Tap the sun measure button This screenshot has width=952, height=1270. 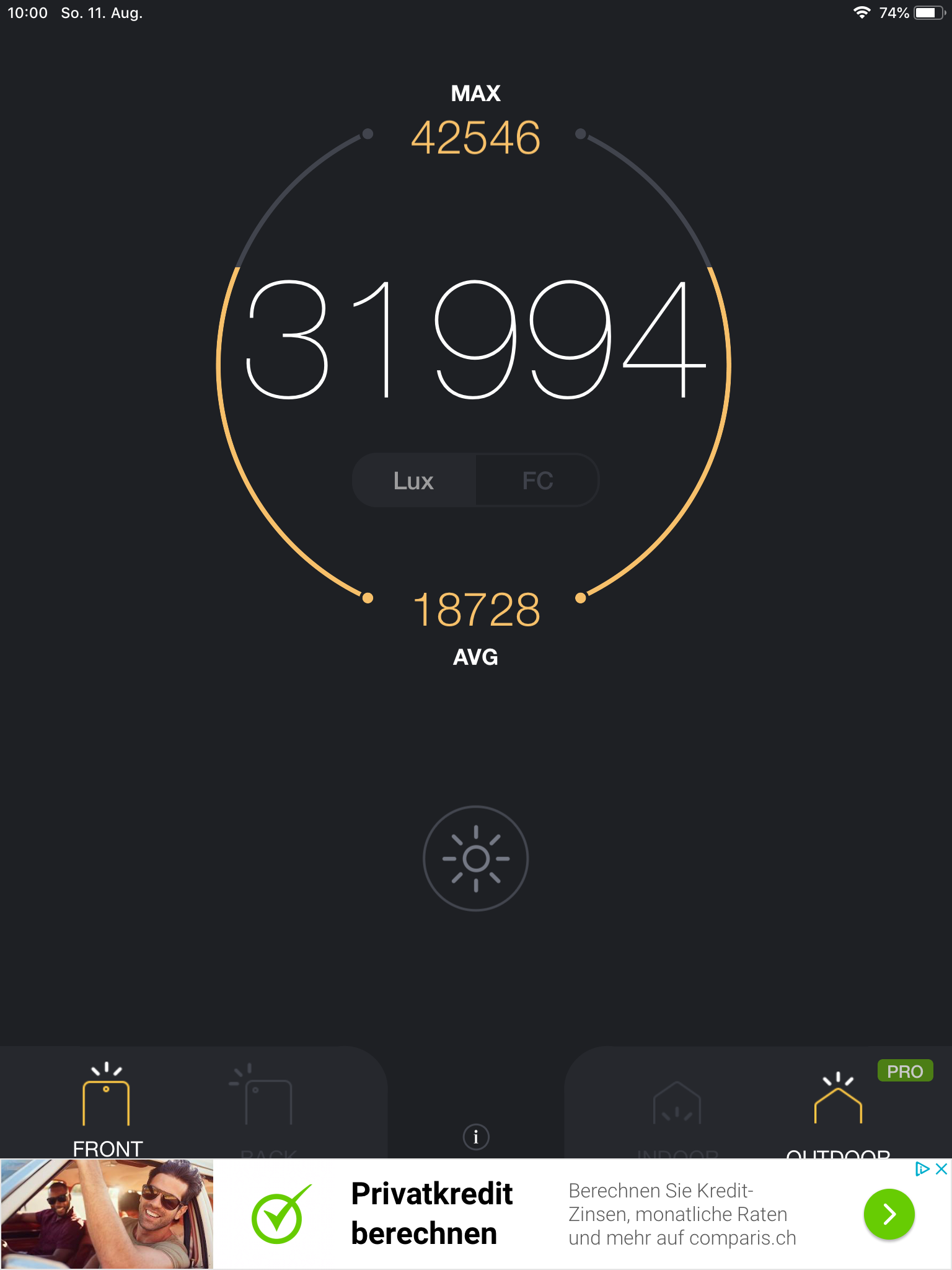[475, 858]
